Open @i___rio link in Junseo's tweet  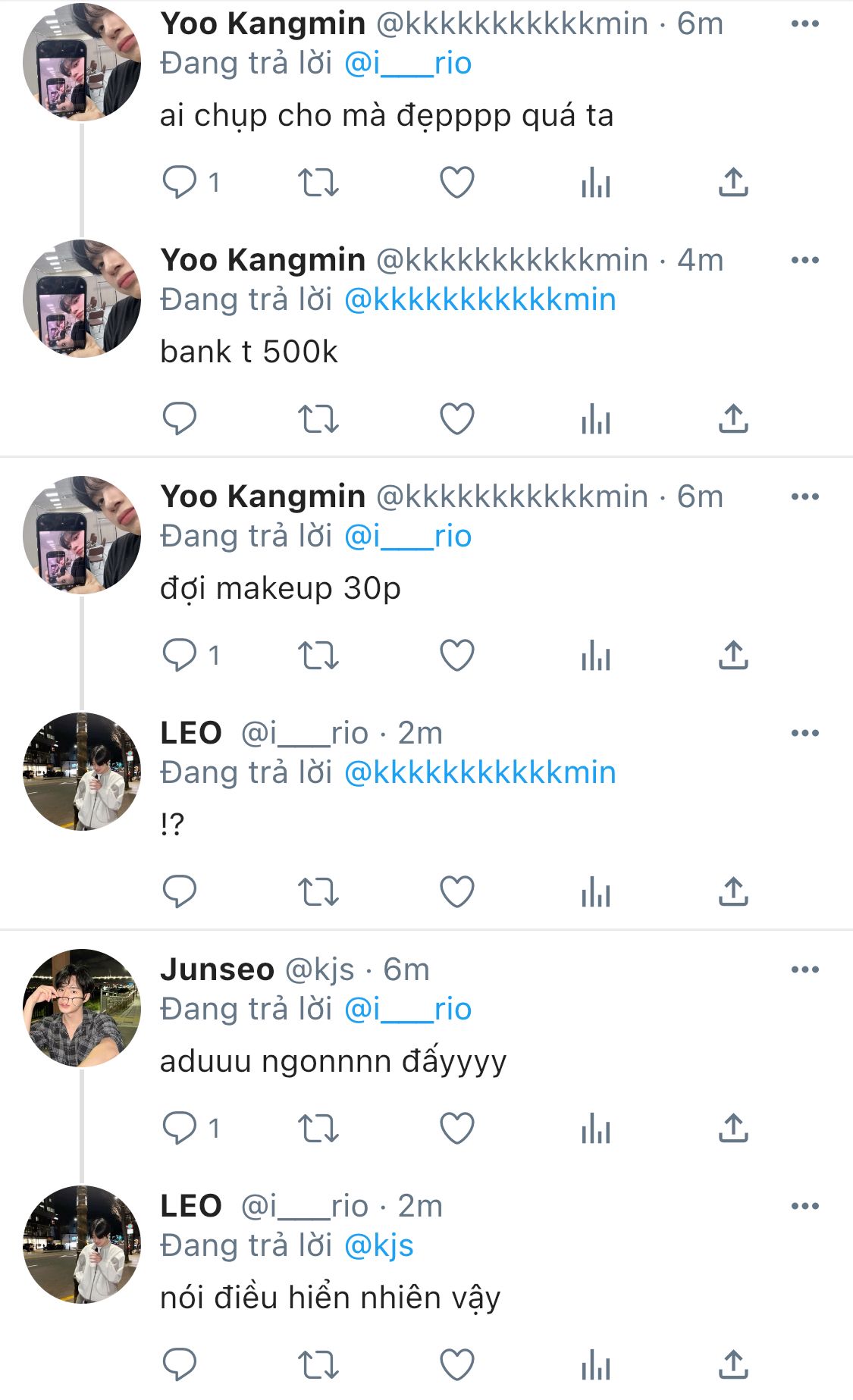408,1009
